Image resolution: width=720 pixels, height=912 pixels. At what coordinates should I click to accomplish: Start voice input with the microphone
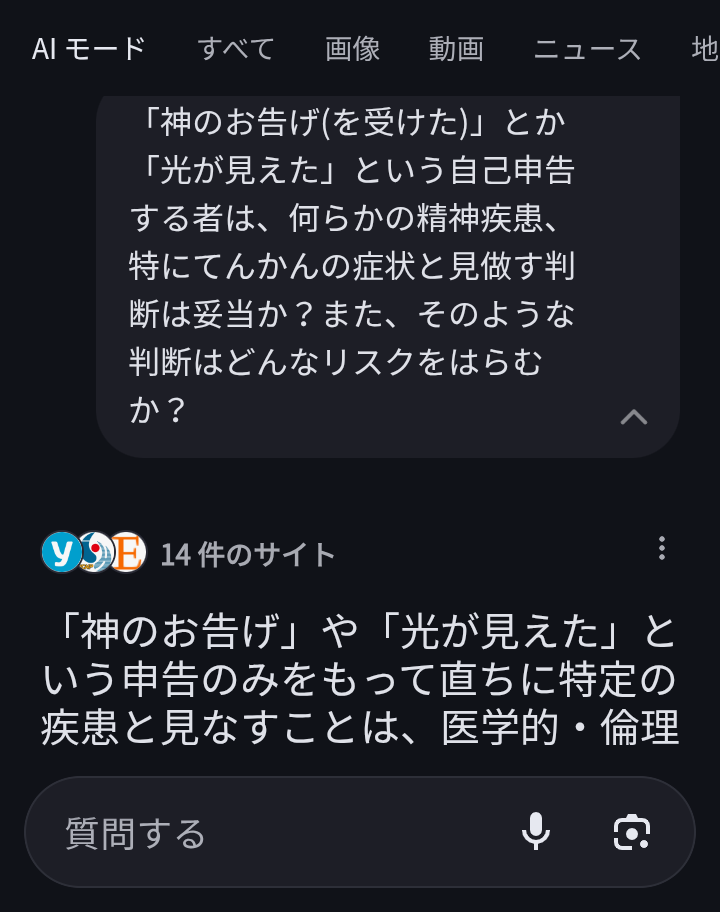point(536,832)
